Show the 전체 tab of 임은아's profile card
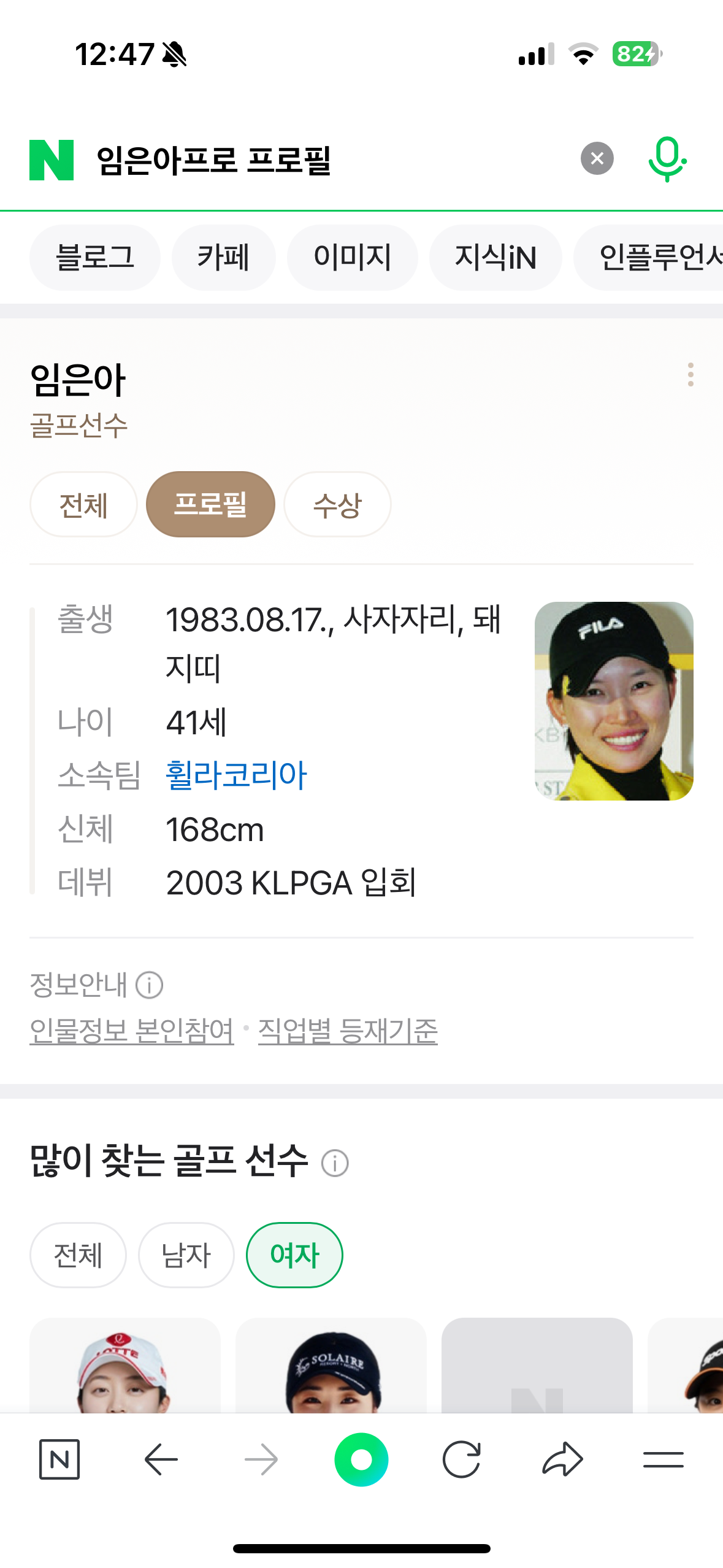This screenshot has width=723, height=1568. pos(83,504)
